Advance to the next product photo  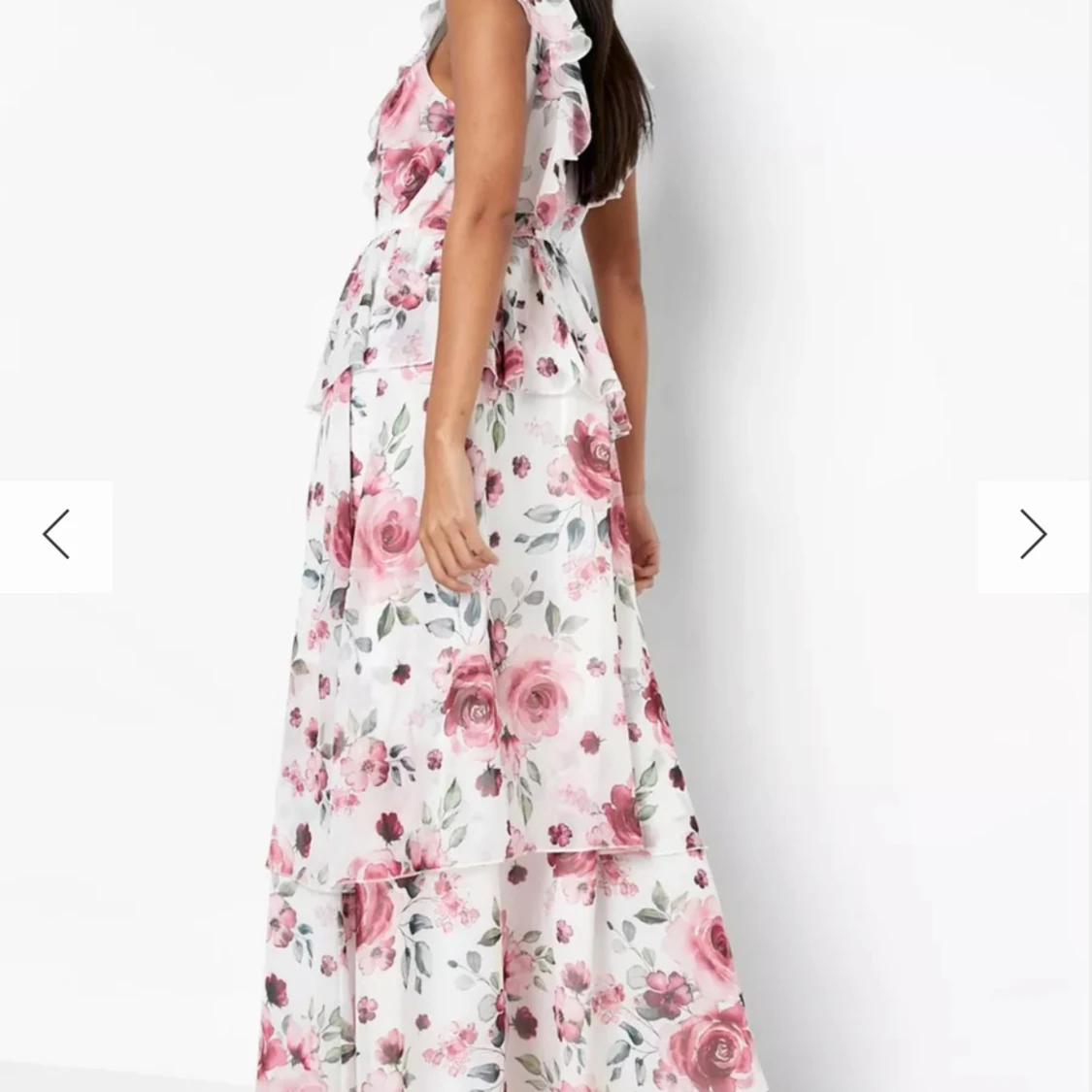[1033, 535]
